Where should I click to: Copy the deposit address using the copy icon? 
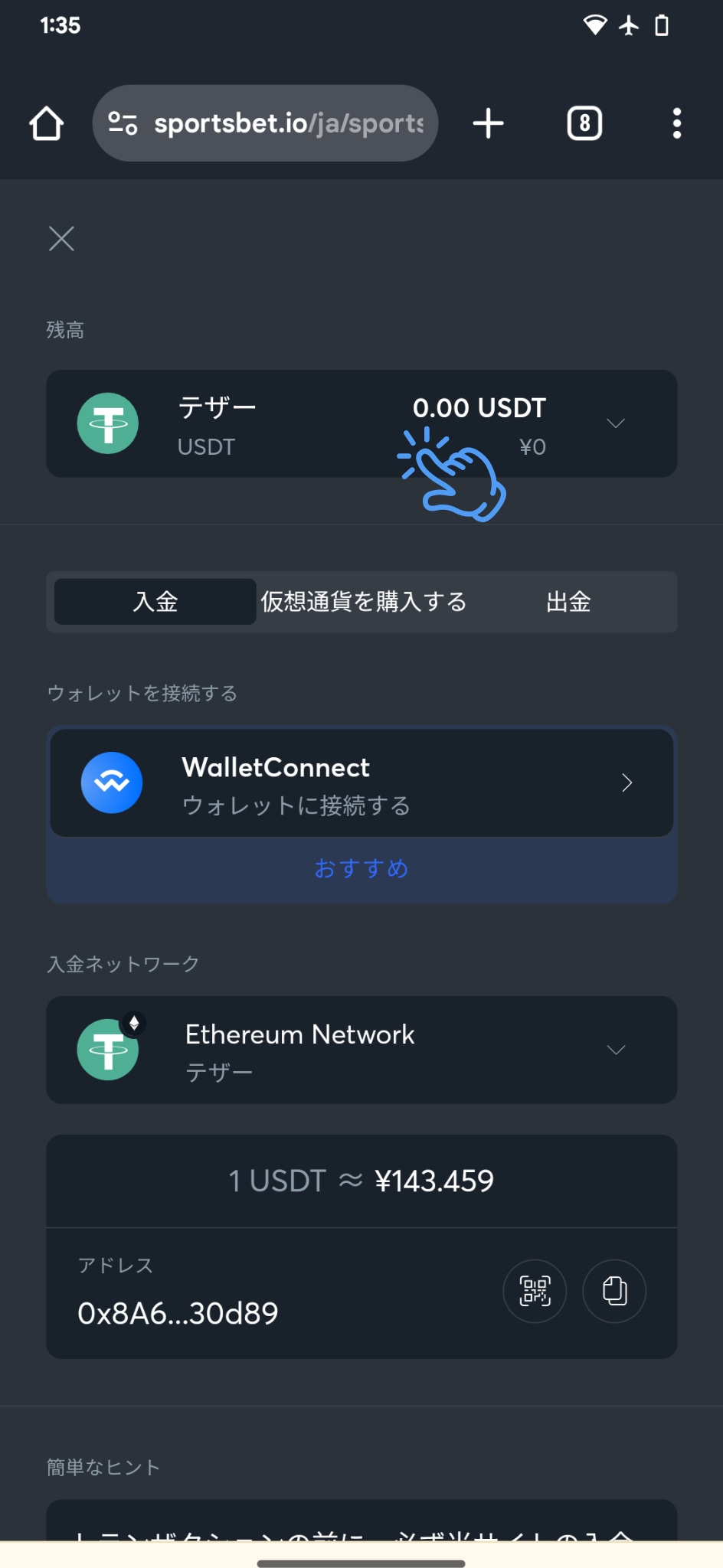(614, 1291)
